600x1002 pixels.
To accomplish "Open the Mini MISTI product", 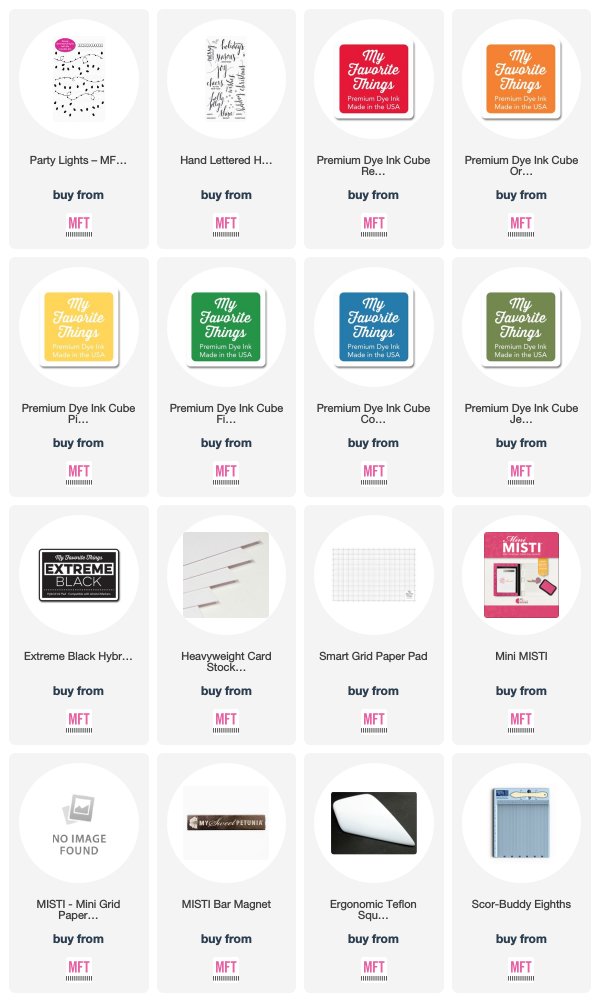I will pos(521,575).
